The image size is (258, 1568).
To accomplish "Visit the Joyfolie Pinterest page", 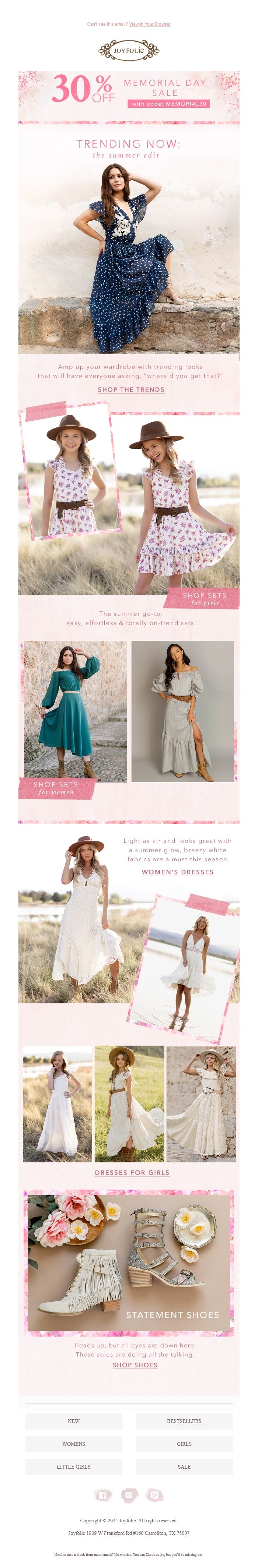I will [x=155, y=1495].
